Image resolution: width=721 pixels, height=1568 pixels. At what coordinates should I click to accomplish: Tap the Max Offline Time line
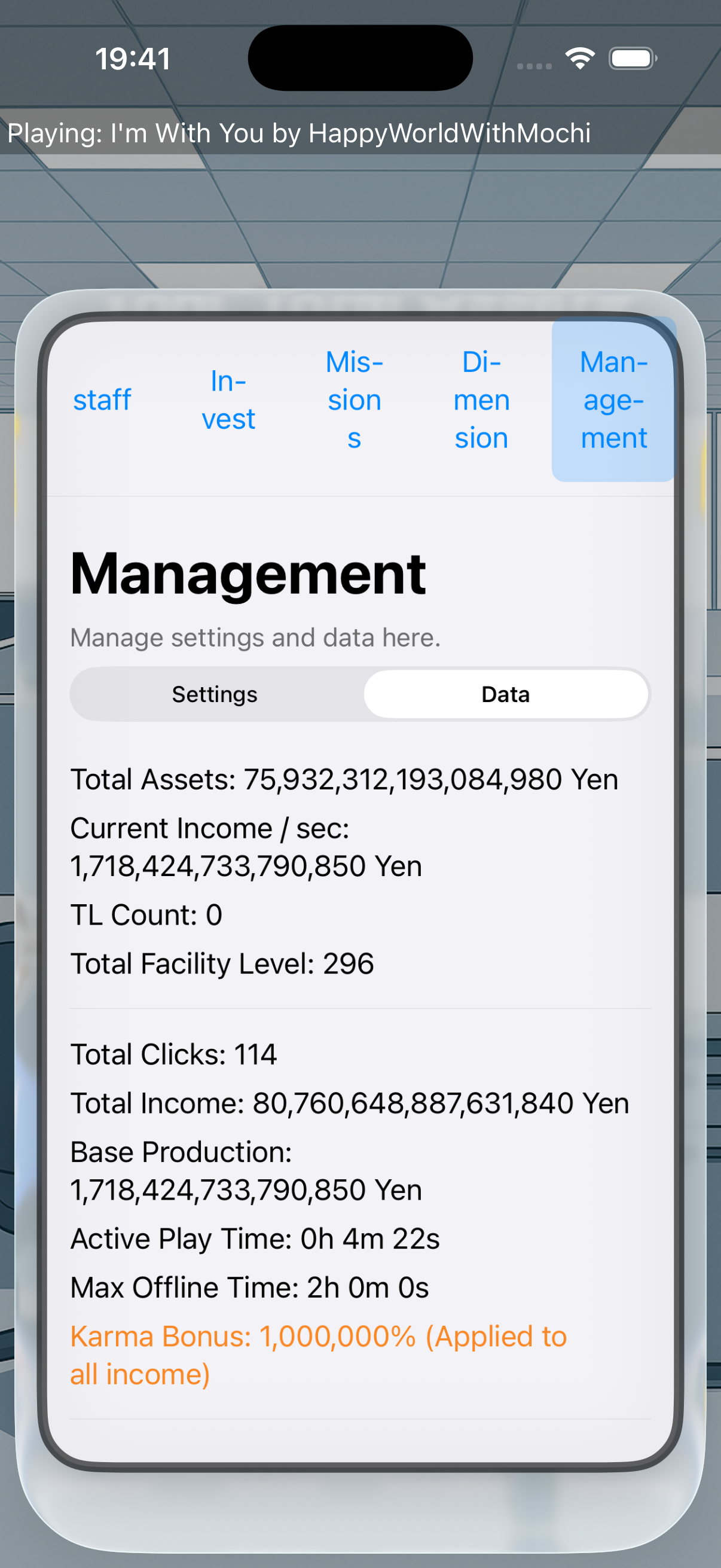pyautogui.click(x=249, y=1287)
